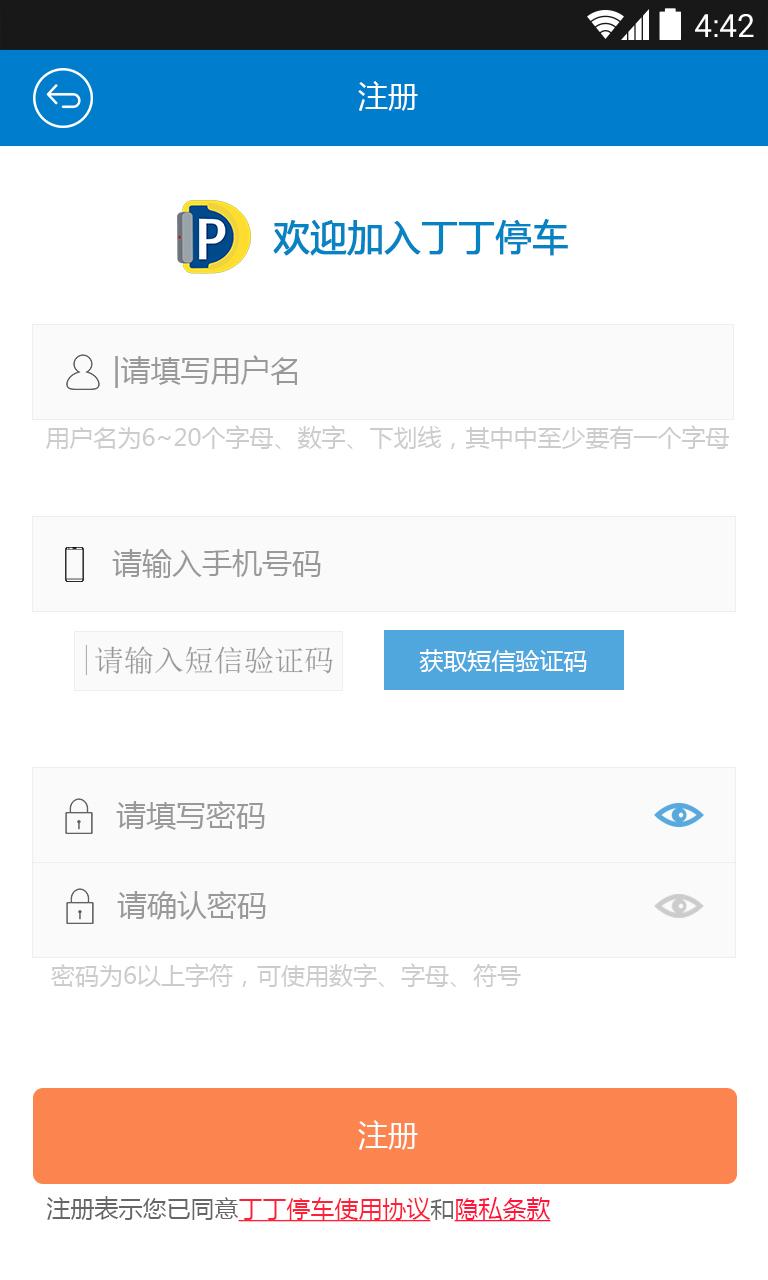The height and width of the screenshot is (1280, 768).
Task: Select the password field 请填写密码
Action: (x=384, y=815)
